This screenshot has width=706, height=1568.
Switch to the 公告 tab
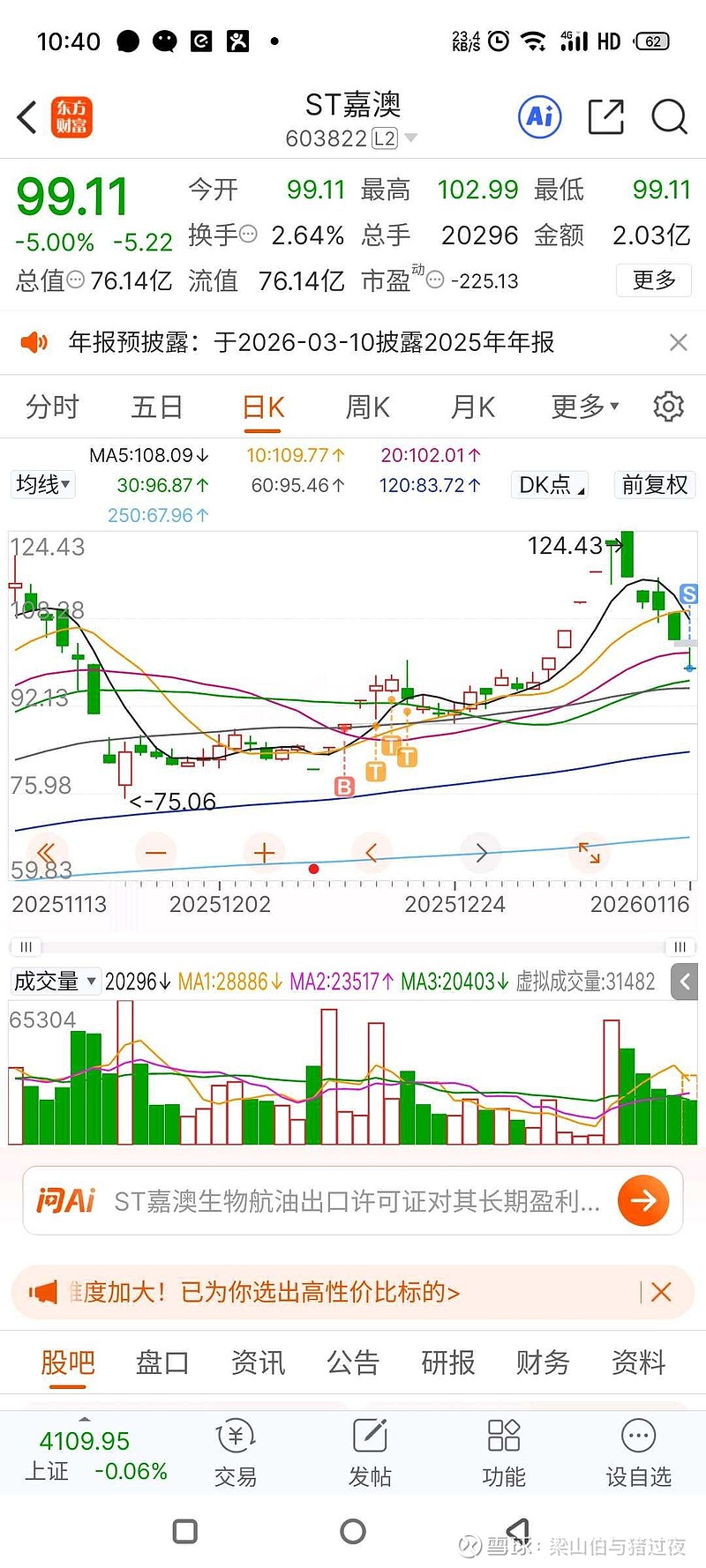[353, 1363]
